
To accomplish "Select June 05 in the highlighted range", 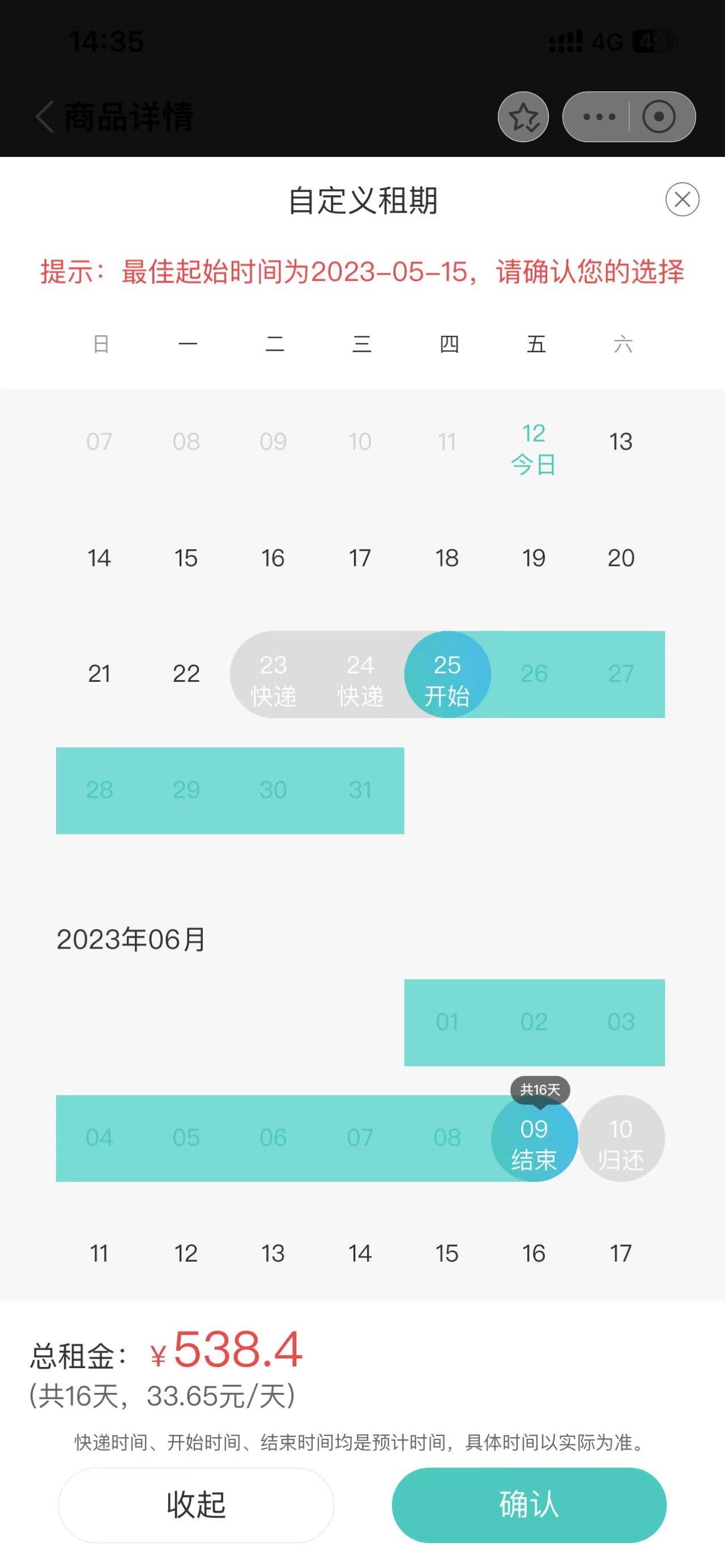I will [x=186, y=1138].
